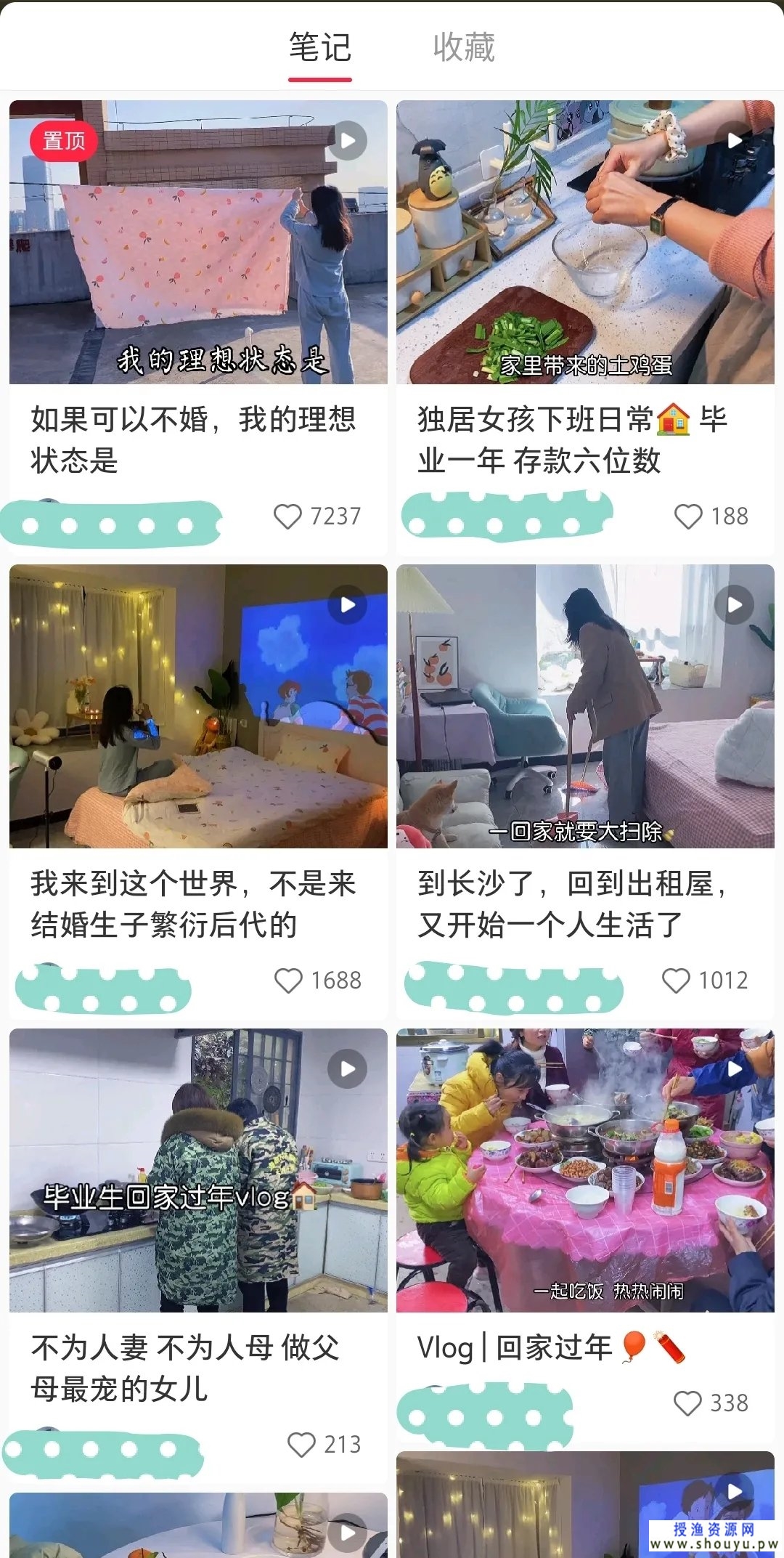Open the note Vlog | 回家过年

coord(585,1170)
